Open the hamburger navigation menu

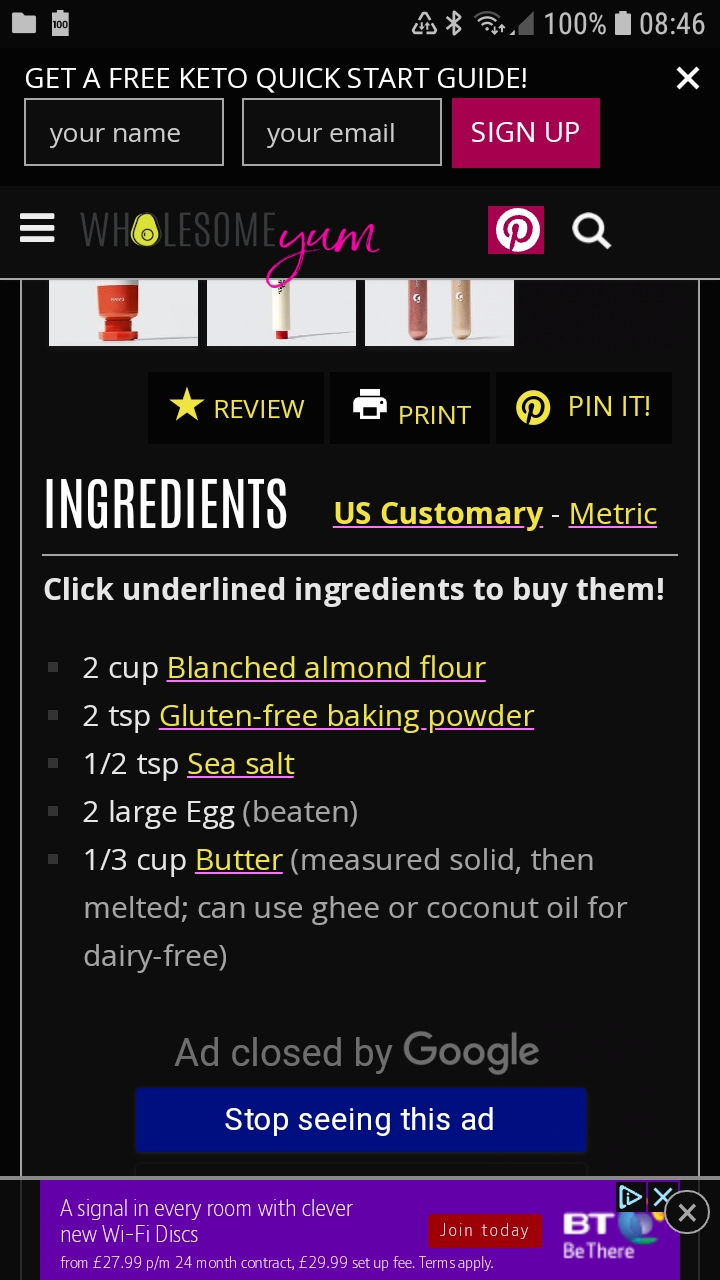(x=37, y=230)
